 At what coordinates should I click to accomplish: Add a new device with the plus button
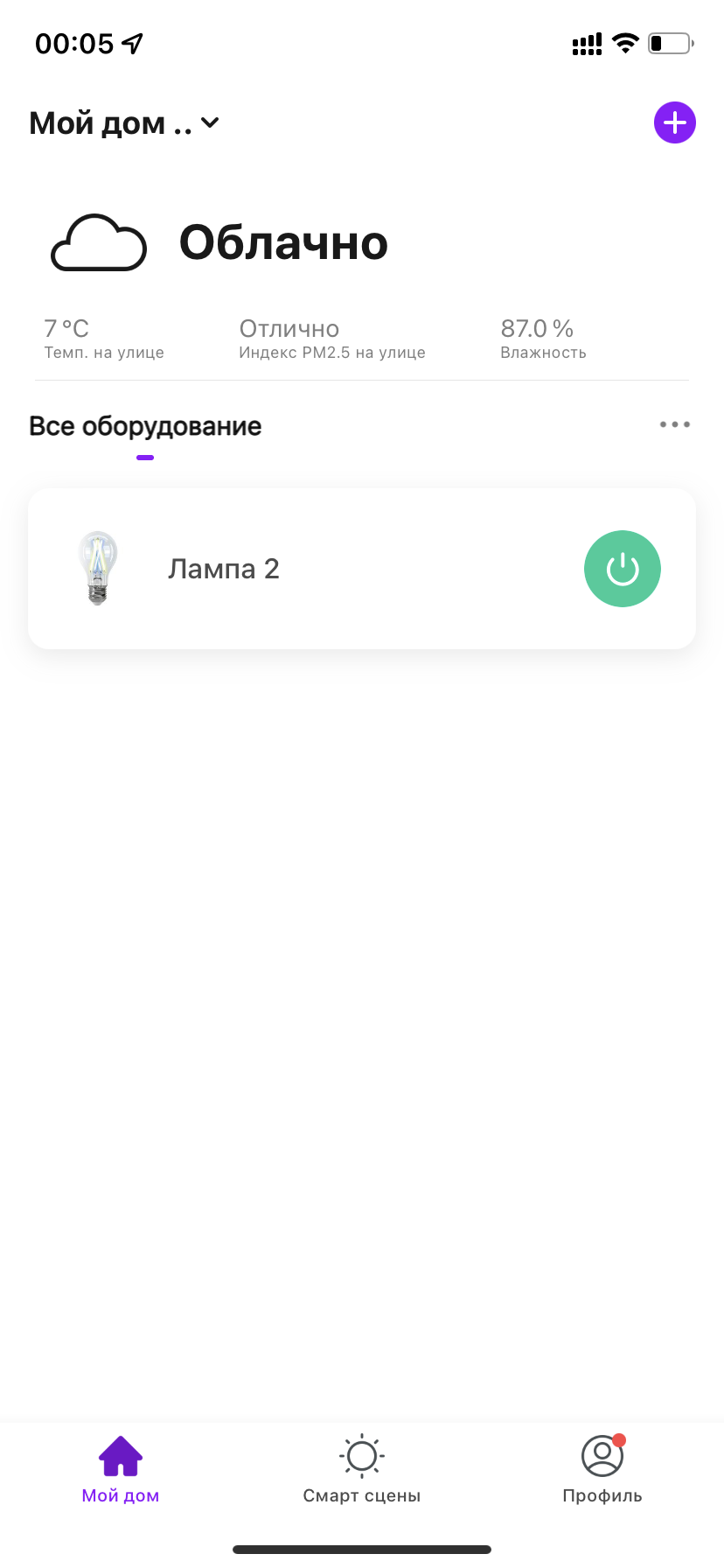tap(674, 123)
